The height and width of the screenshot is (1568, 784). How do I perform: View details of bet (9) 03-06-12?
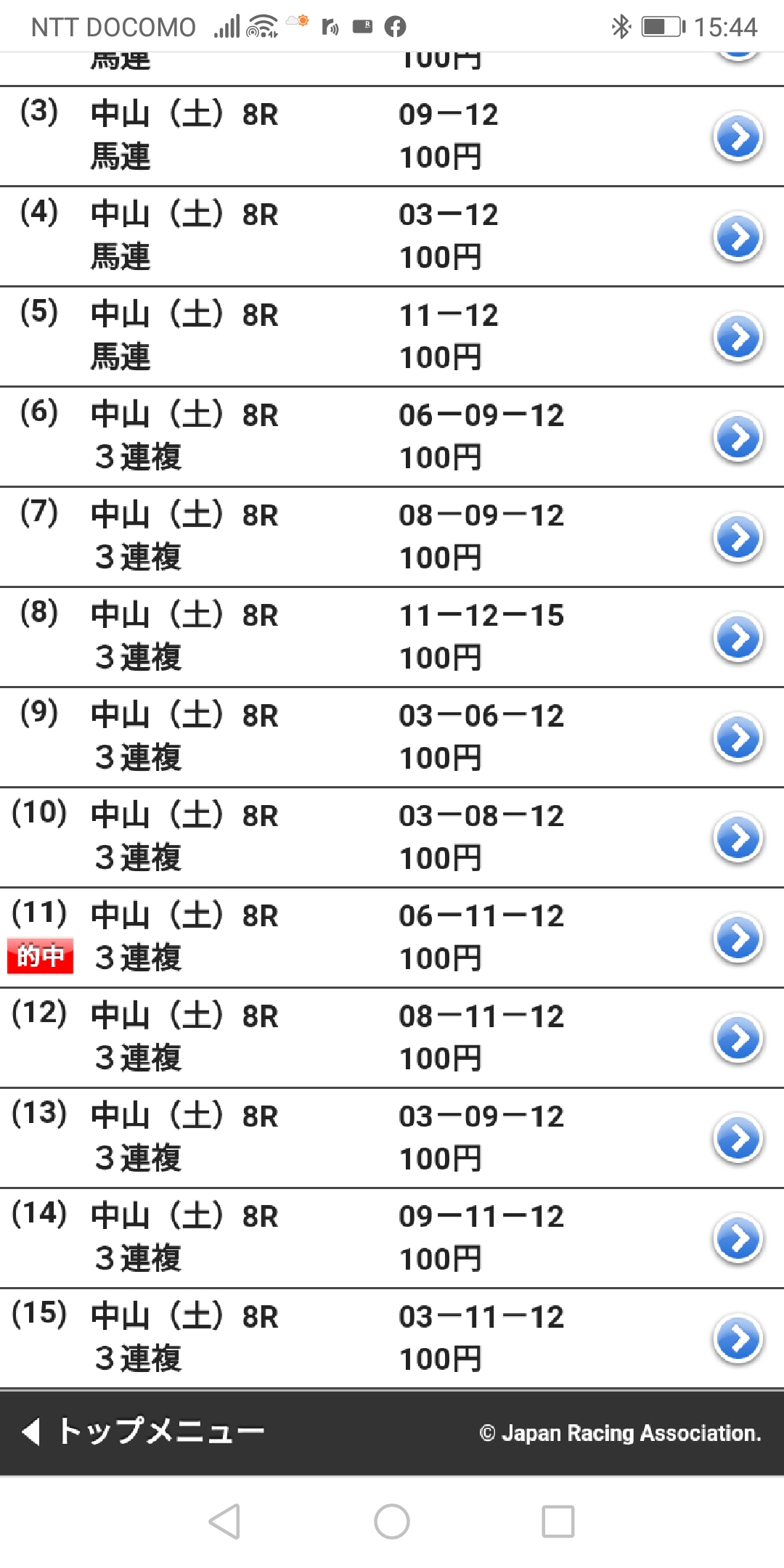(738, 737)
